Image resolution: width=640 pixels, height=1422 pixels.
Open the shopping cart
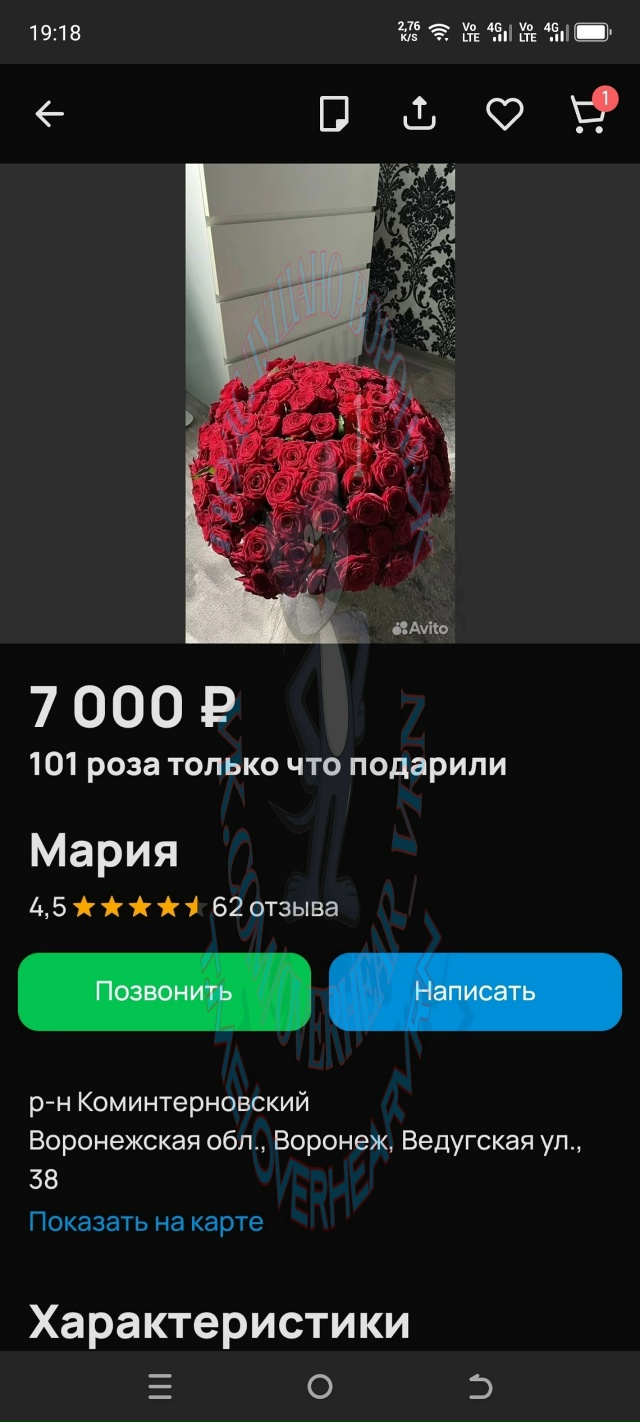588,115
